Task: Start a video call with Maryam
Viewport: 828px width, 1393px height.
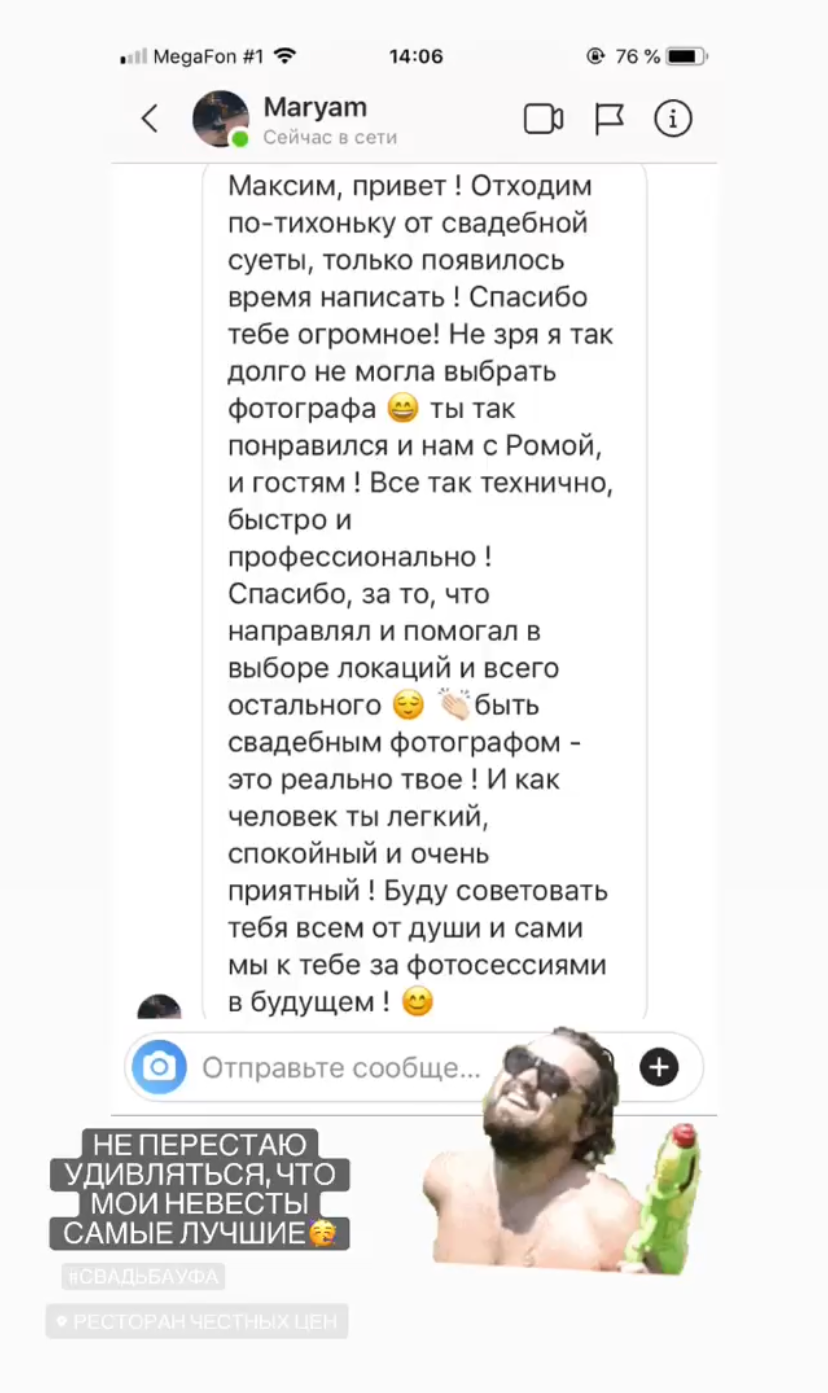Action: (x=543, y=118)
